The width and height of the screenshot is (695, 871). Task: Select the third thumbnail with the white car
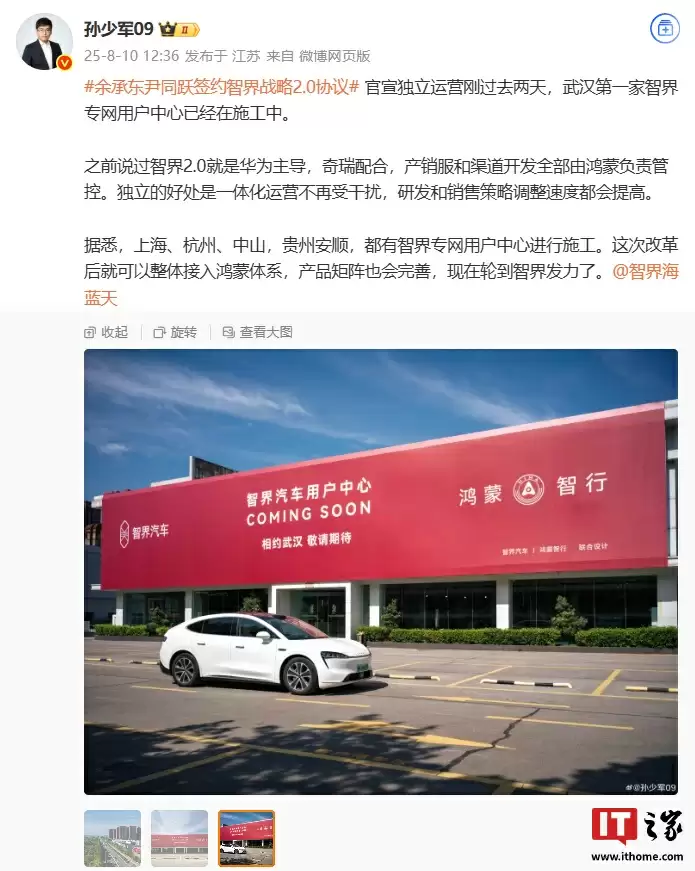[x=246, y=838]
